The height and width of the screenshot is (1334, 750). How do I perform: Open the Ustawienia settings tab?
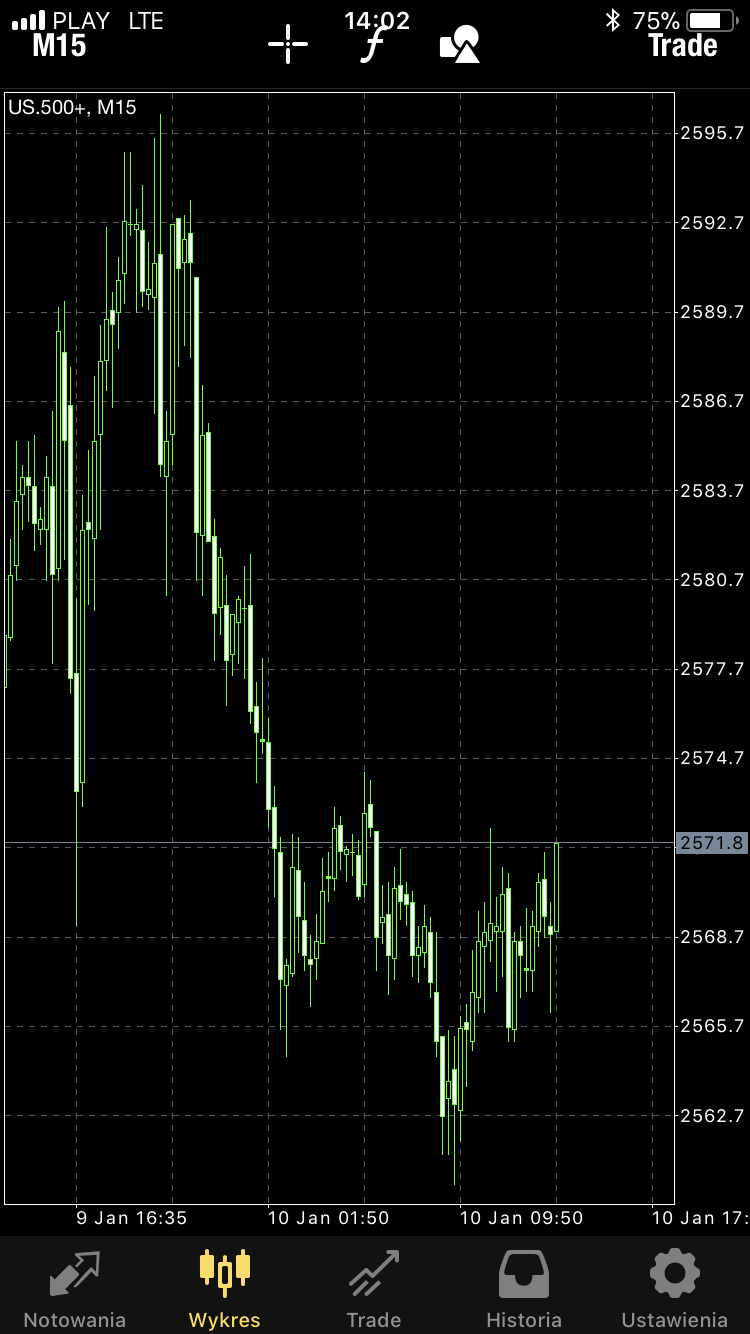click(674, 1286)
